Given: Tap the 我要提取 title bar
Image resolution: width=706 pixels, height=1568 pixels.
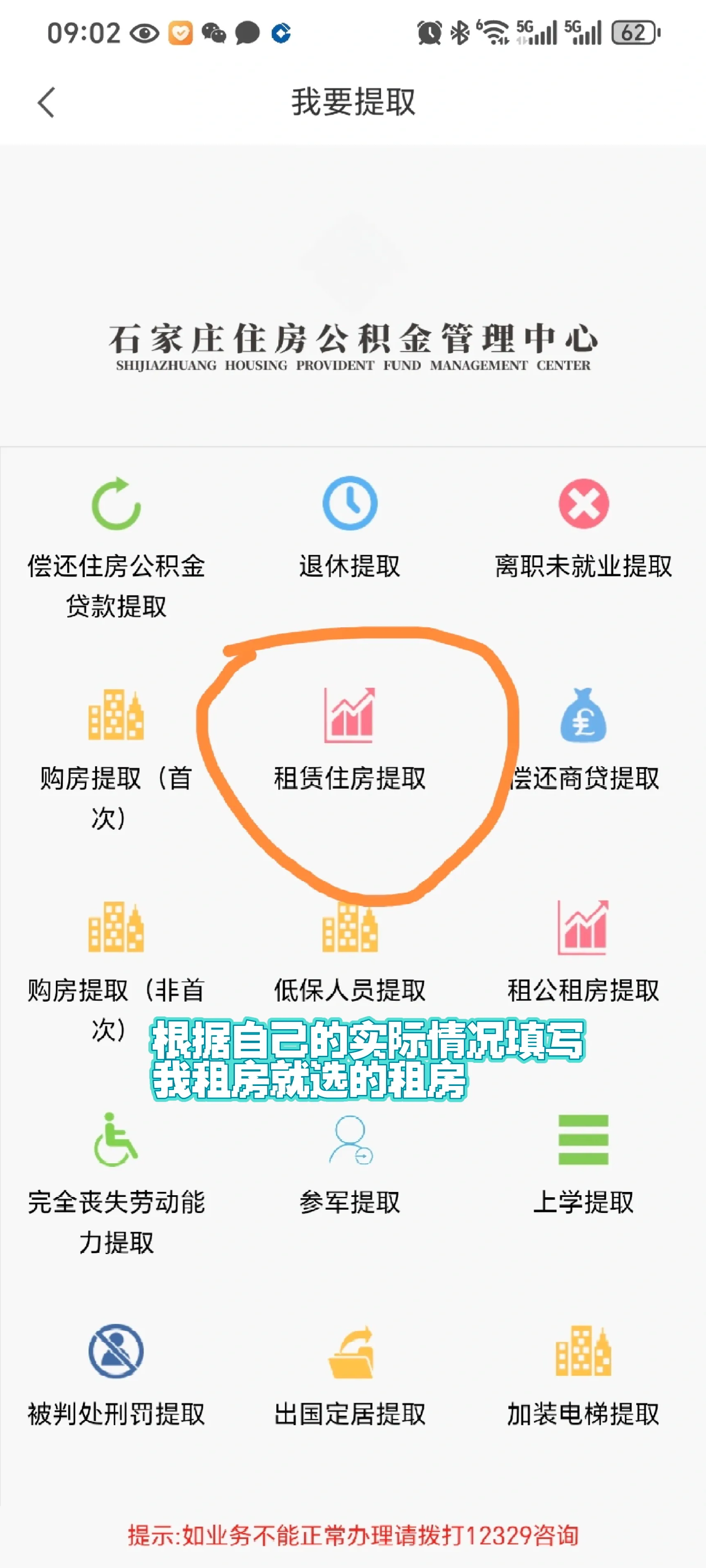Looking at the screenshot, I should pos(352,102).
